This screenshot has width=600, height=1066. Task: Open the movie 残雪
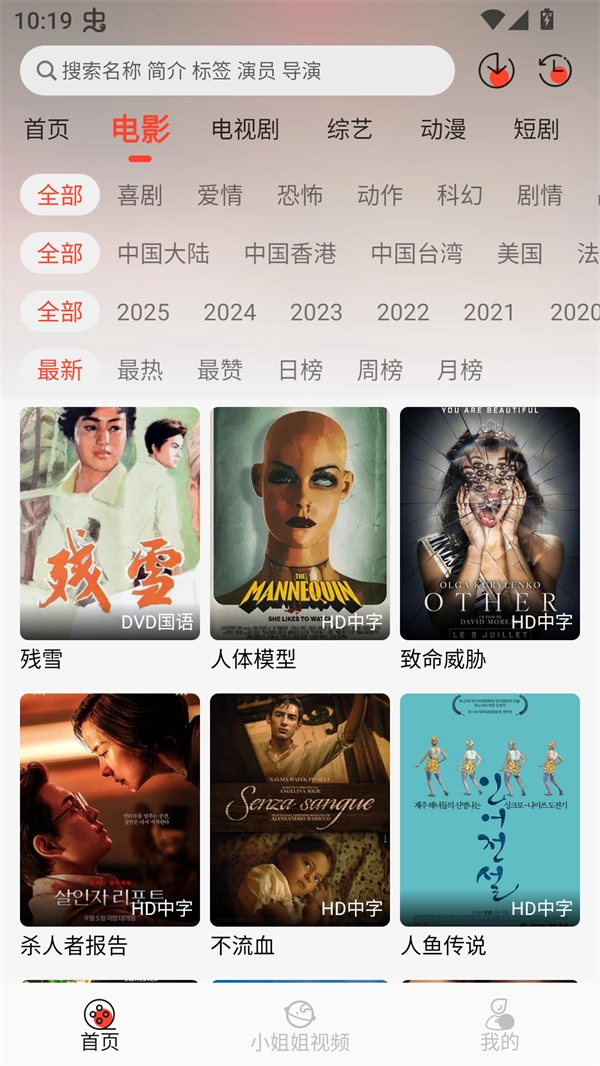tap(110, 523)
